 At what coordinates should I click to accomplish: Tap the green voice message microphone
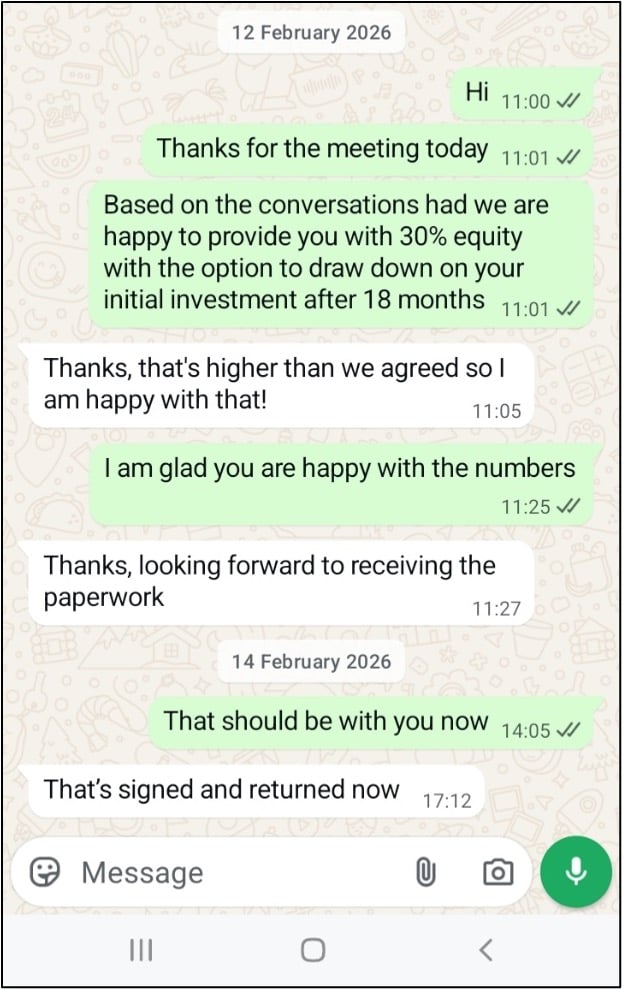point(576,872)
